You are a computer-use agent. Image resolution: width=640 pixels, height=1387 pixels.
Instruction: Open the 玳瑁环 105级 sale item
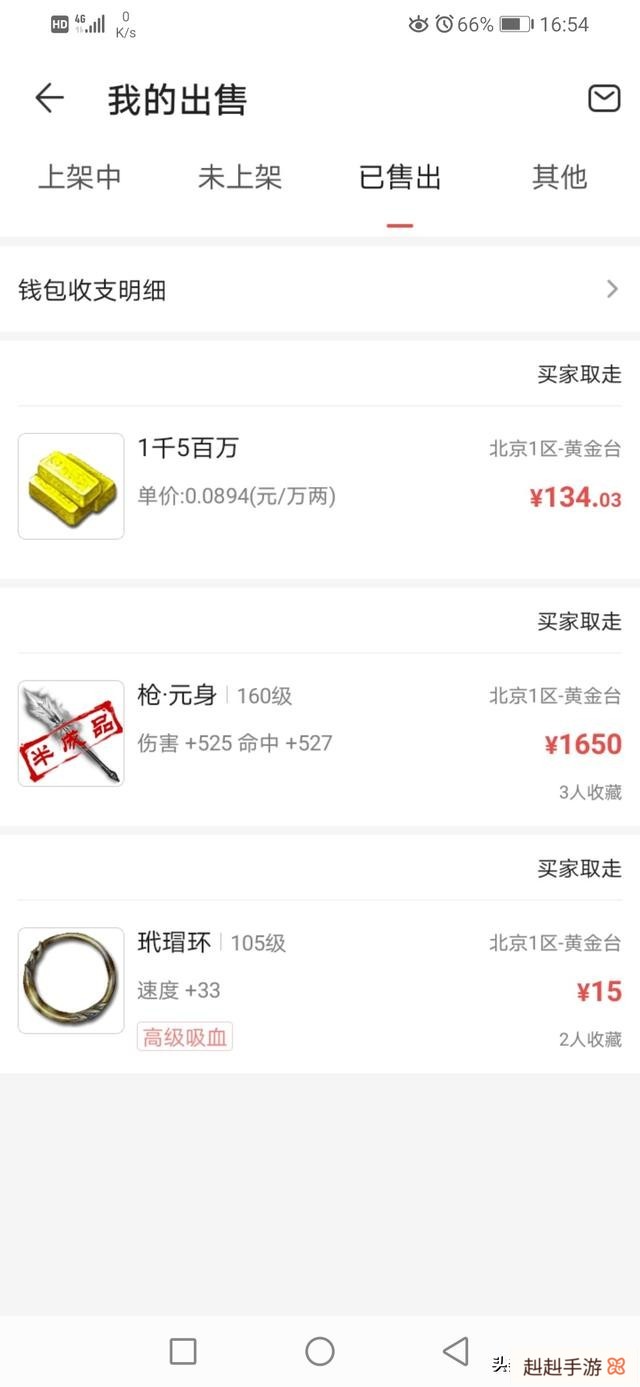coord(320,980)
